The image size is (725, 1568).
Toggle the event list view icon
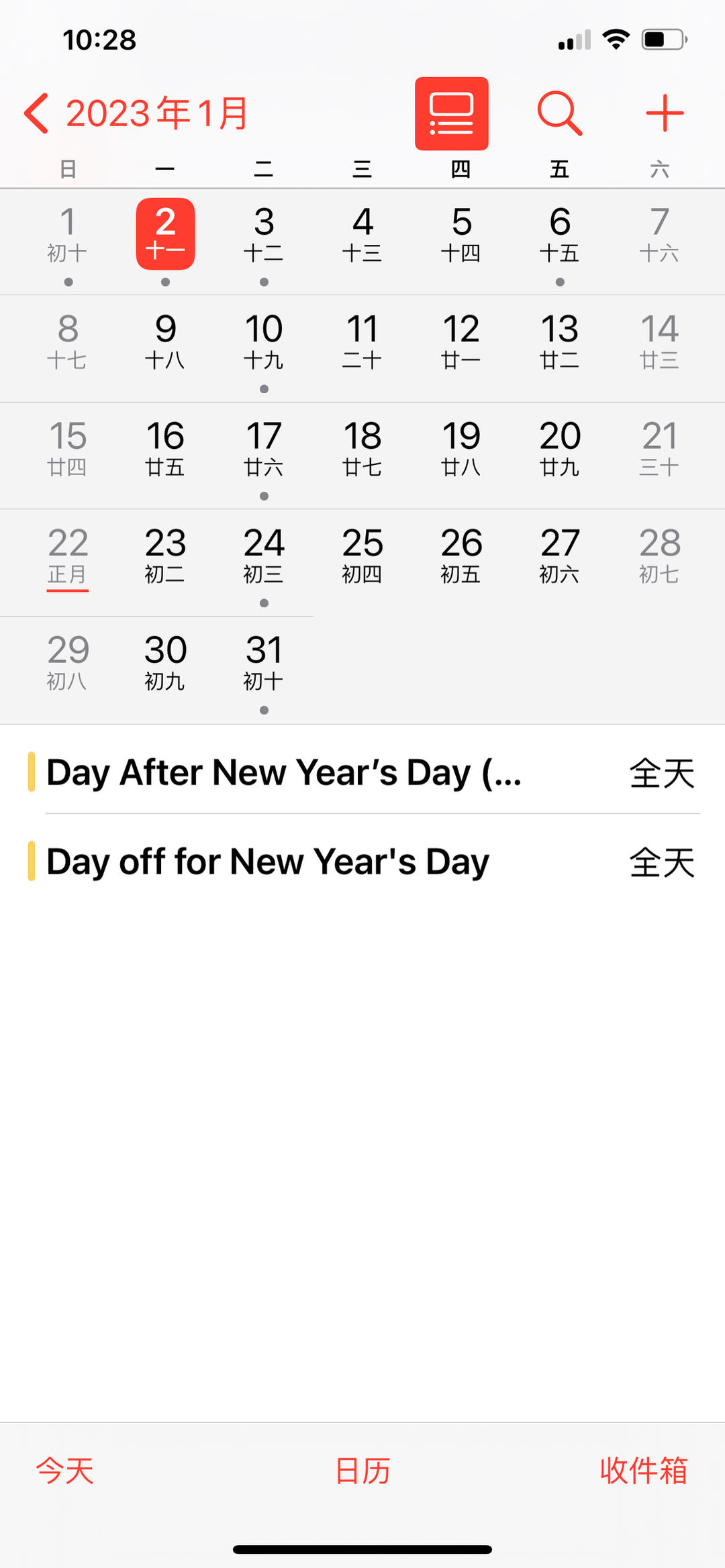(451, 113)
